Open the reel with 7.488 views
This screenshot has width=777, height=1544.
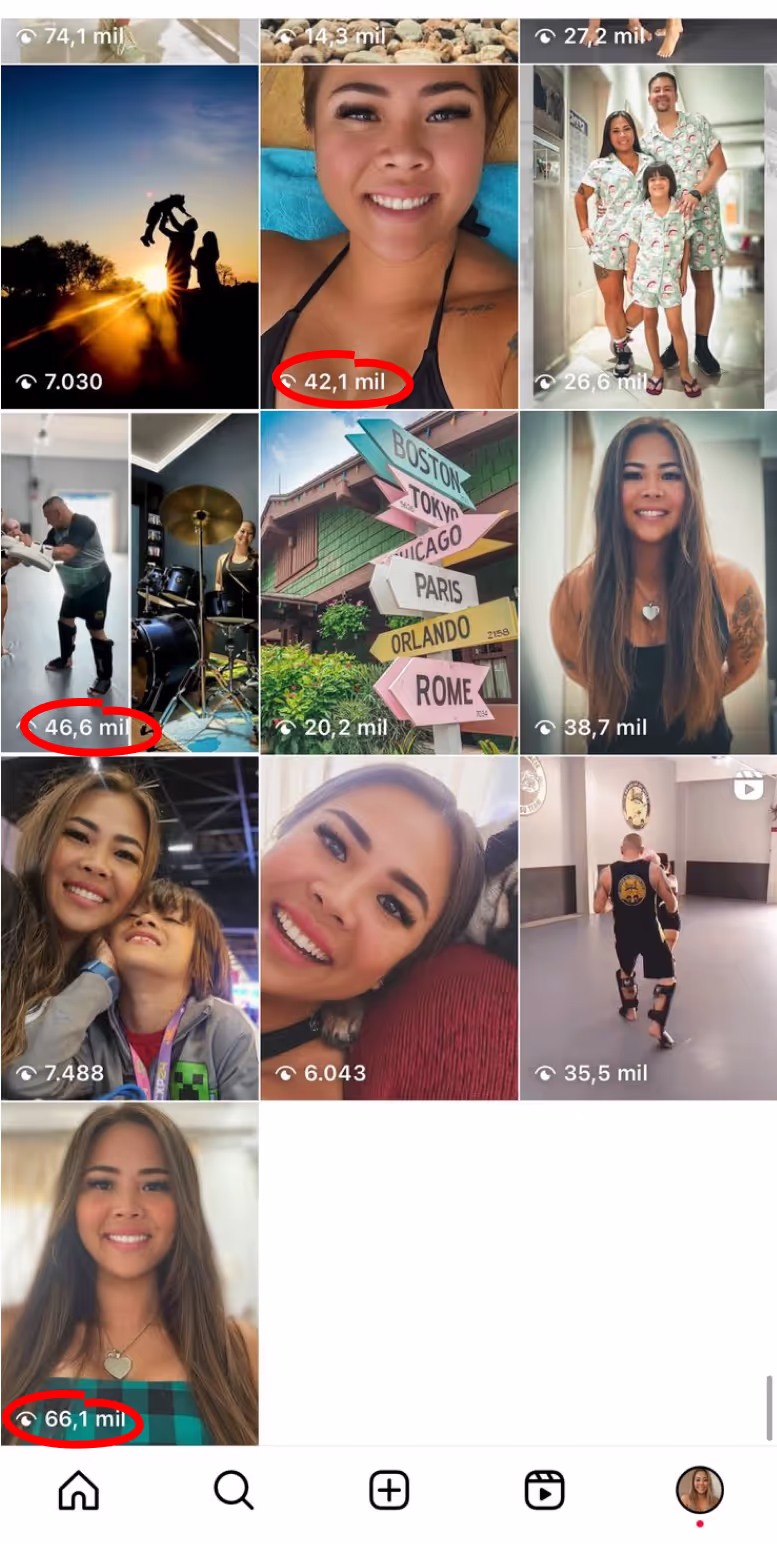[x=129, y=928]
